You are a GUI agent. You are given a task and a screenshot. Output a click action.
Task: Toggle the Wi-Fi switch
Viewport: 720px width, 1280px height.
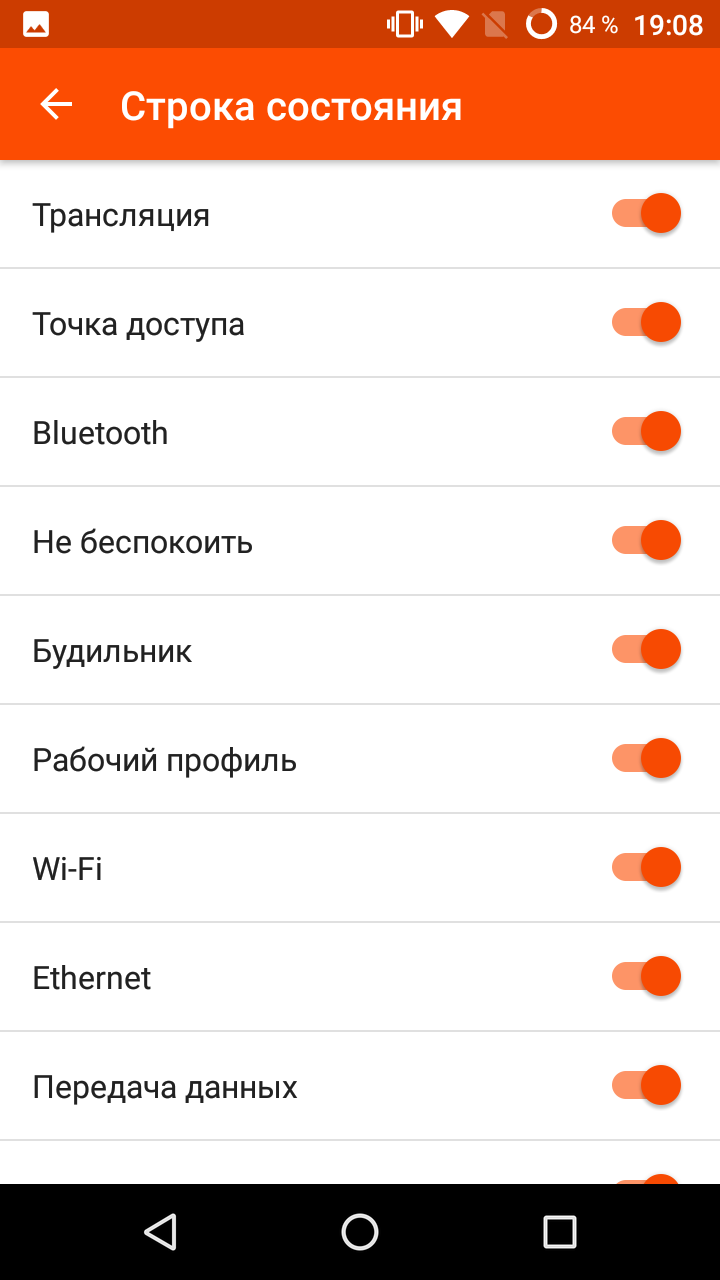coord(646,868)
